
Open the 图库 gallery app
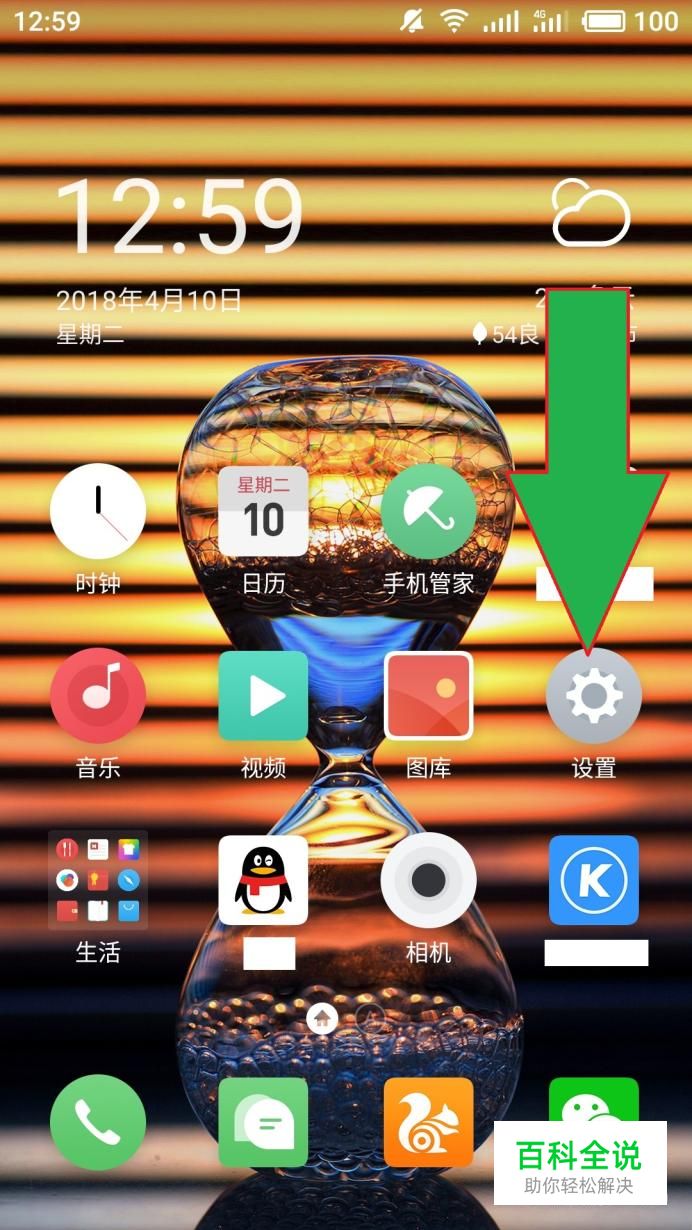(428, 695)
